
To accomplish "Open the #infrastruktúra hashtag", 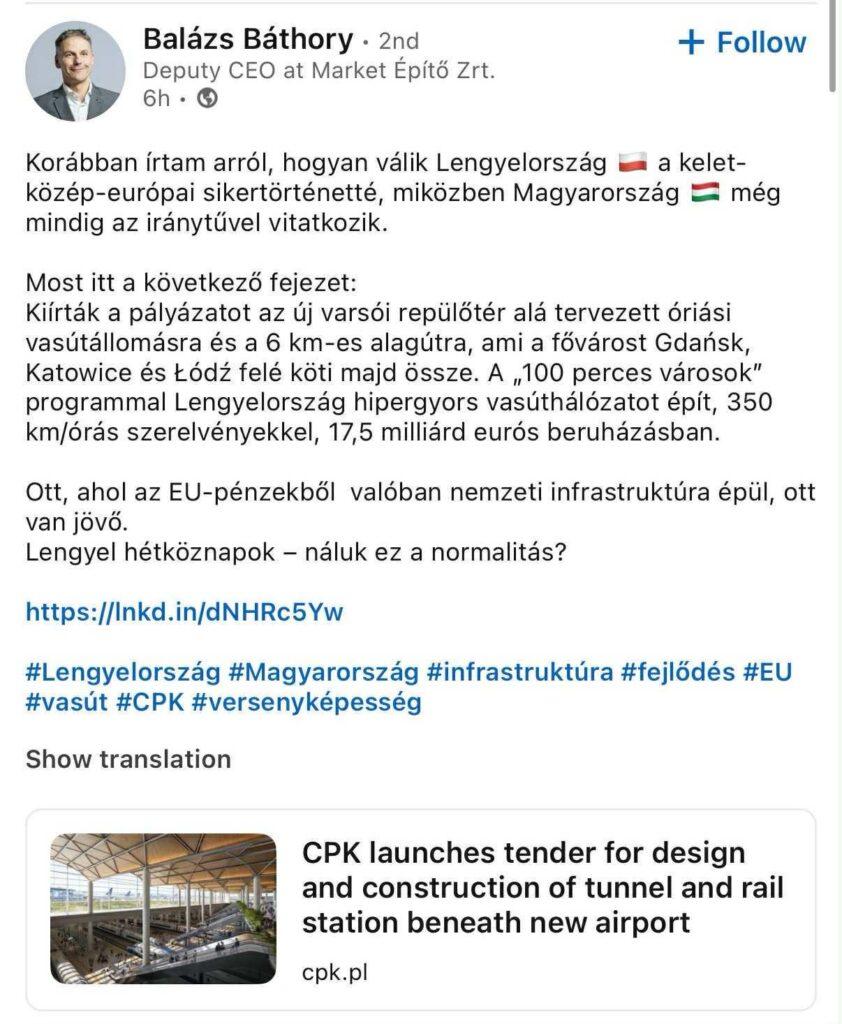I will click(x=519, y=671).
